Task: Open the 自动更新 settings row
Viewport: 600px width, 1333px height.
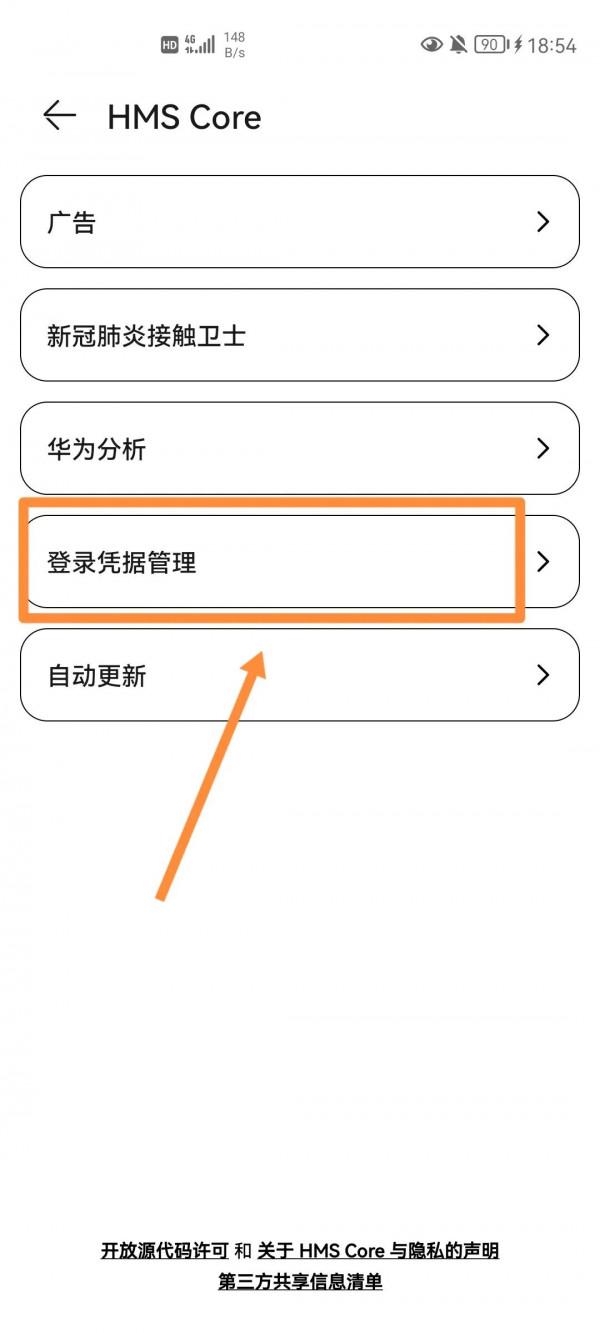Action: (299, 675)
